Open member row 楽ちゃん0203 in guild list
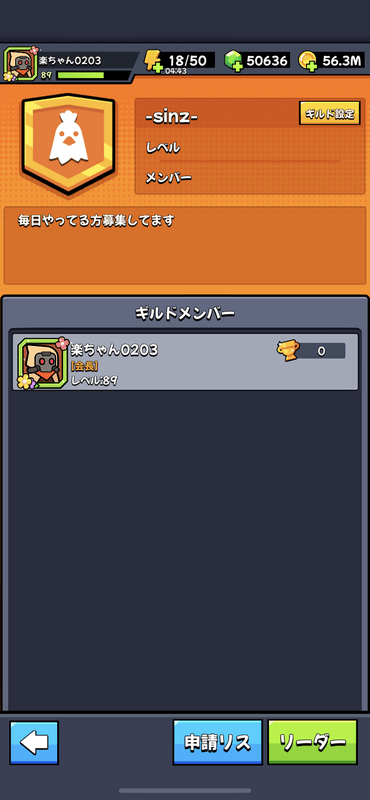This screenshot has width=370, height=800. [x=185, y=362]
